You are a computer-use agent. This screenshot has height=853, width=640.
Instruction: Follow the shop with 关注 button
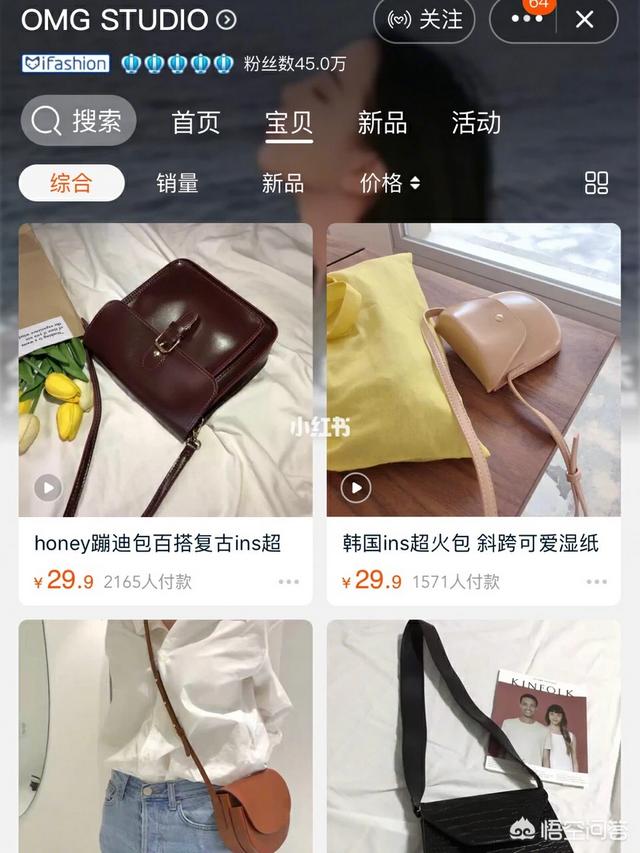424,19
